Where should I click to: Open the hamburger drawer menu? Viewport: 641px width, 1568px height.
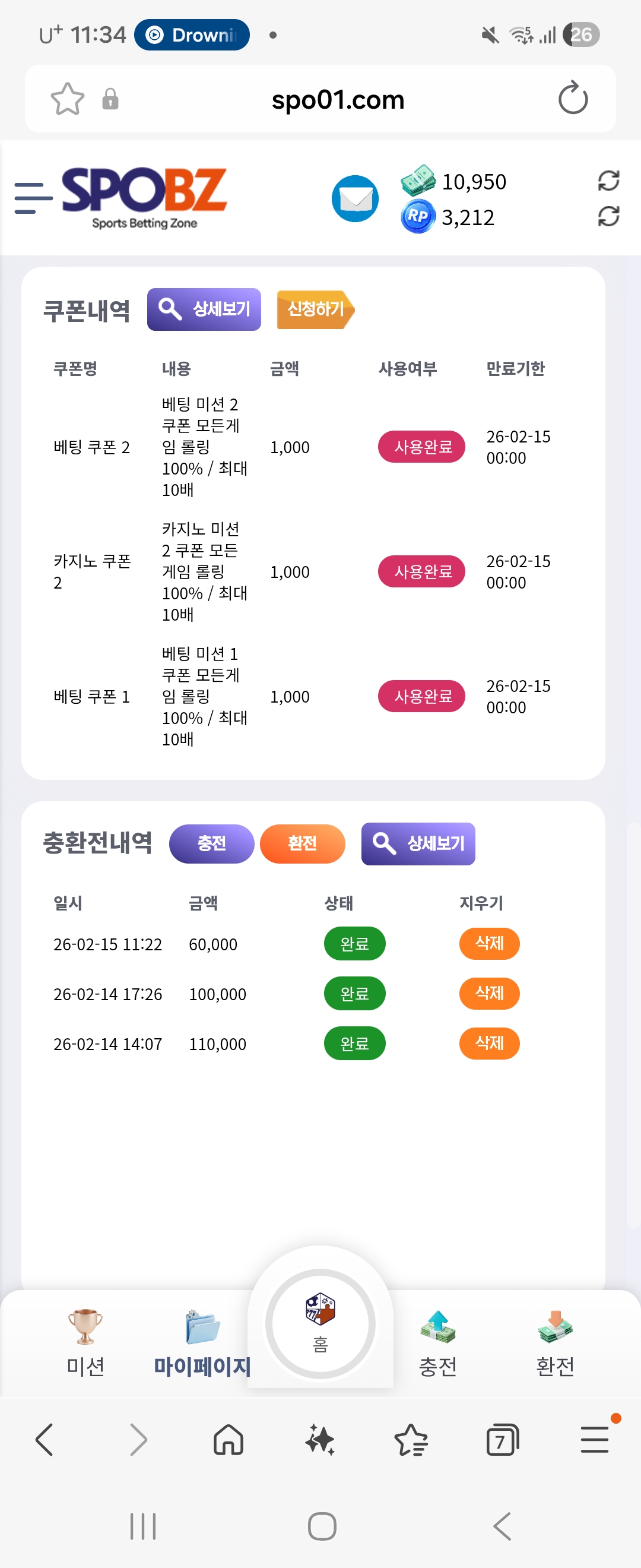point(33,198)
